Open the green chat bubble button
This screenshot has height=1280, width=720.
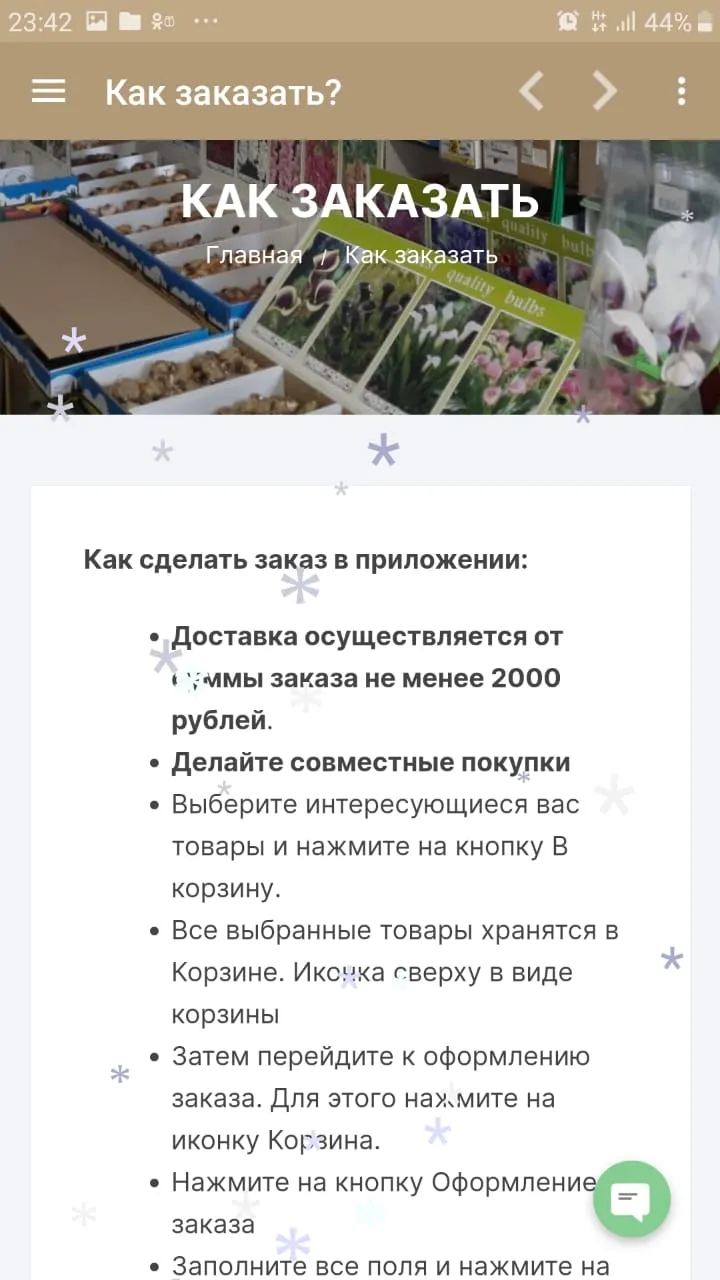(x=632, y=1199)
